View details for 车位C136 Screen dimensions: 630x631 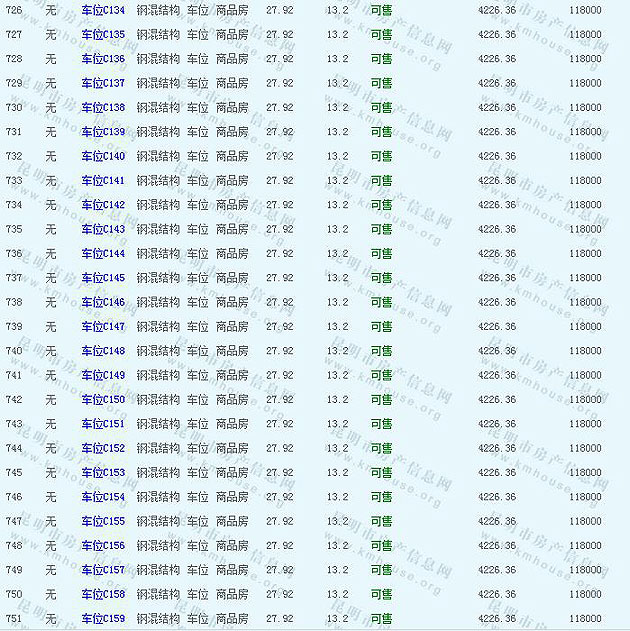(x=103, y=59)
